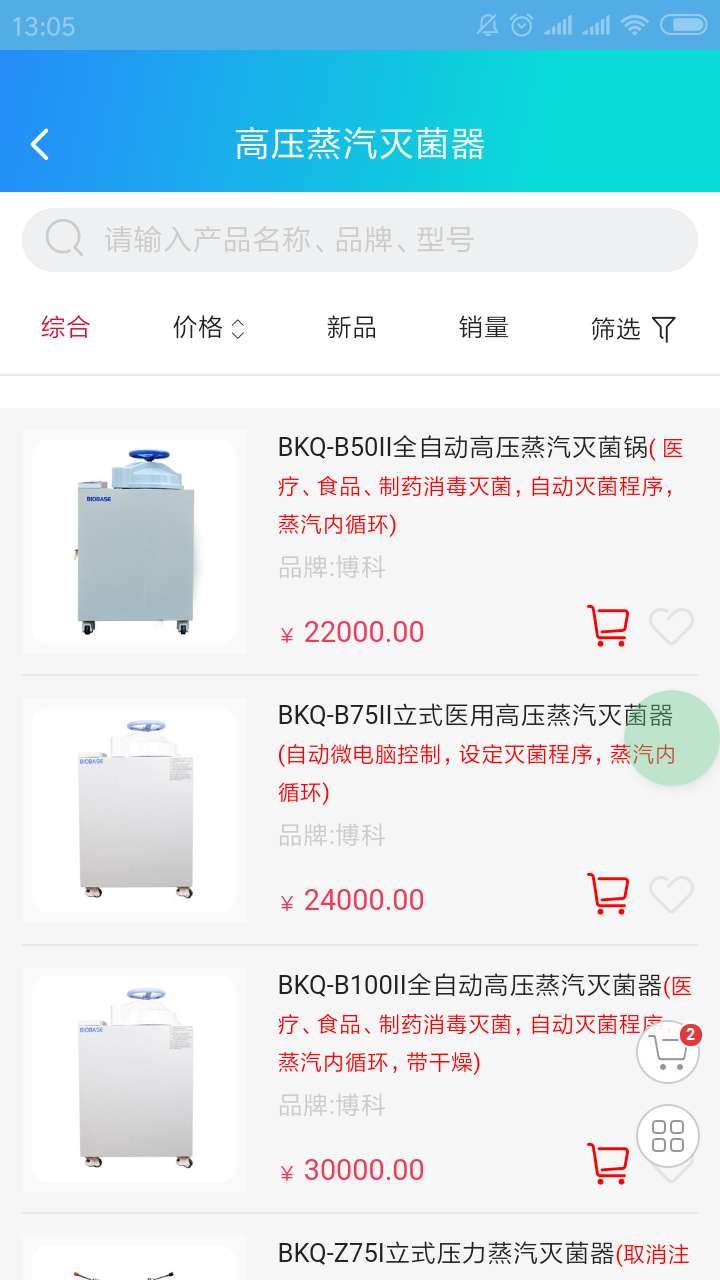Favorite the BKQ-B50II sterilizer
The image size is (720, 1280).
(x=671, y=627)
